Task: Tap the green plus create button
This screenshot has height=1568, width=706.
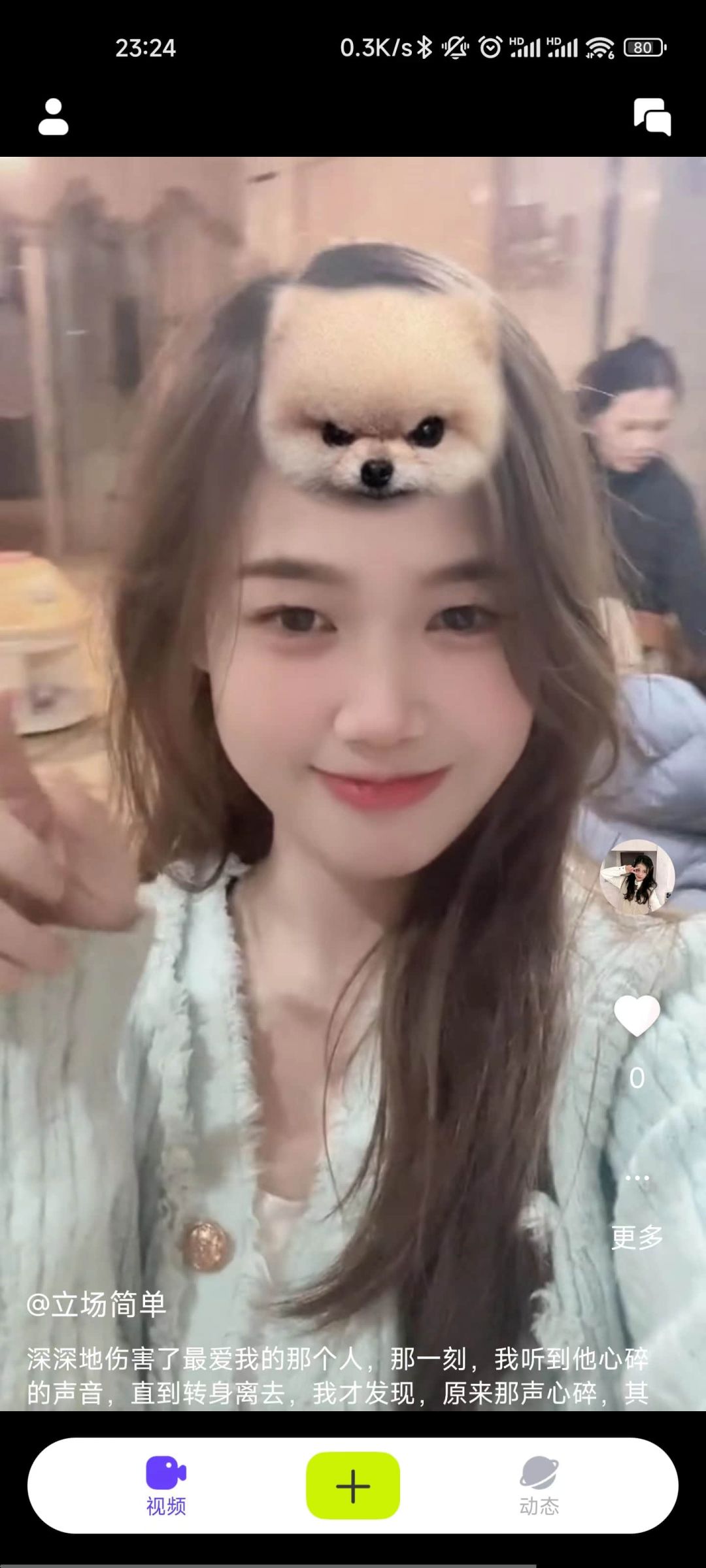Action: coord(353,1486)
